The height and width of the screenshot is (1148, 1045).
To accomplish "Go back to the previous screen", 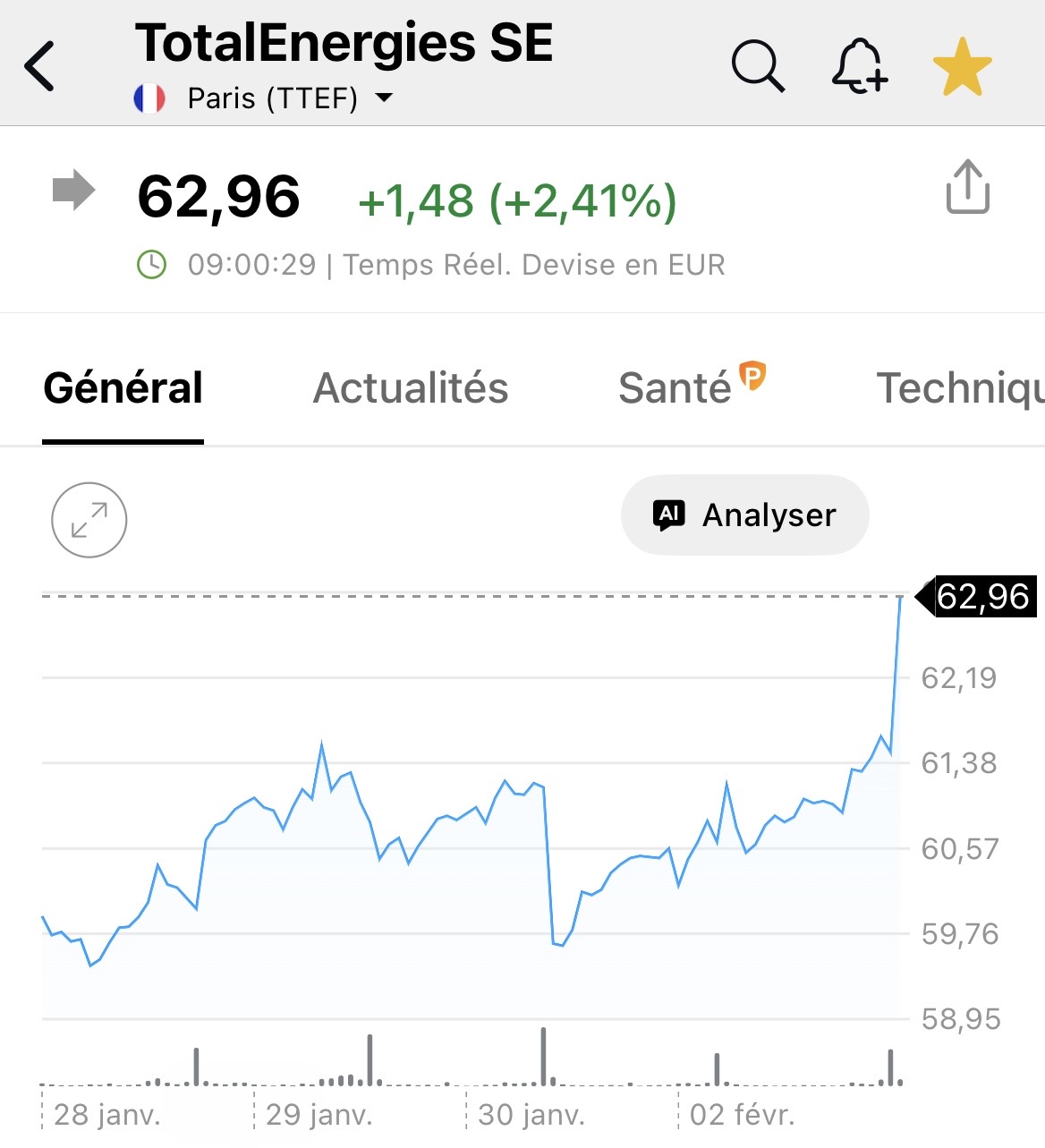I will [40, 66].
